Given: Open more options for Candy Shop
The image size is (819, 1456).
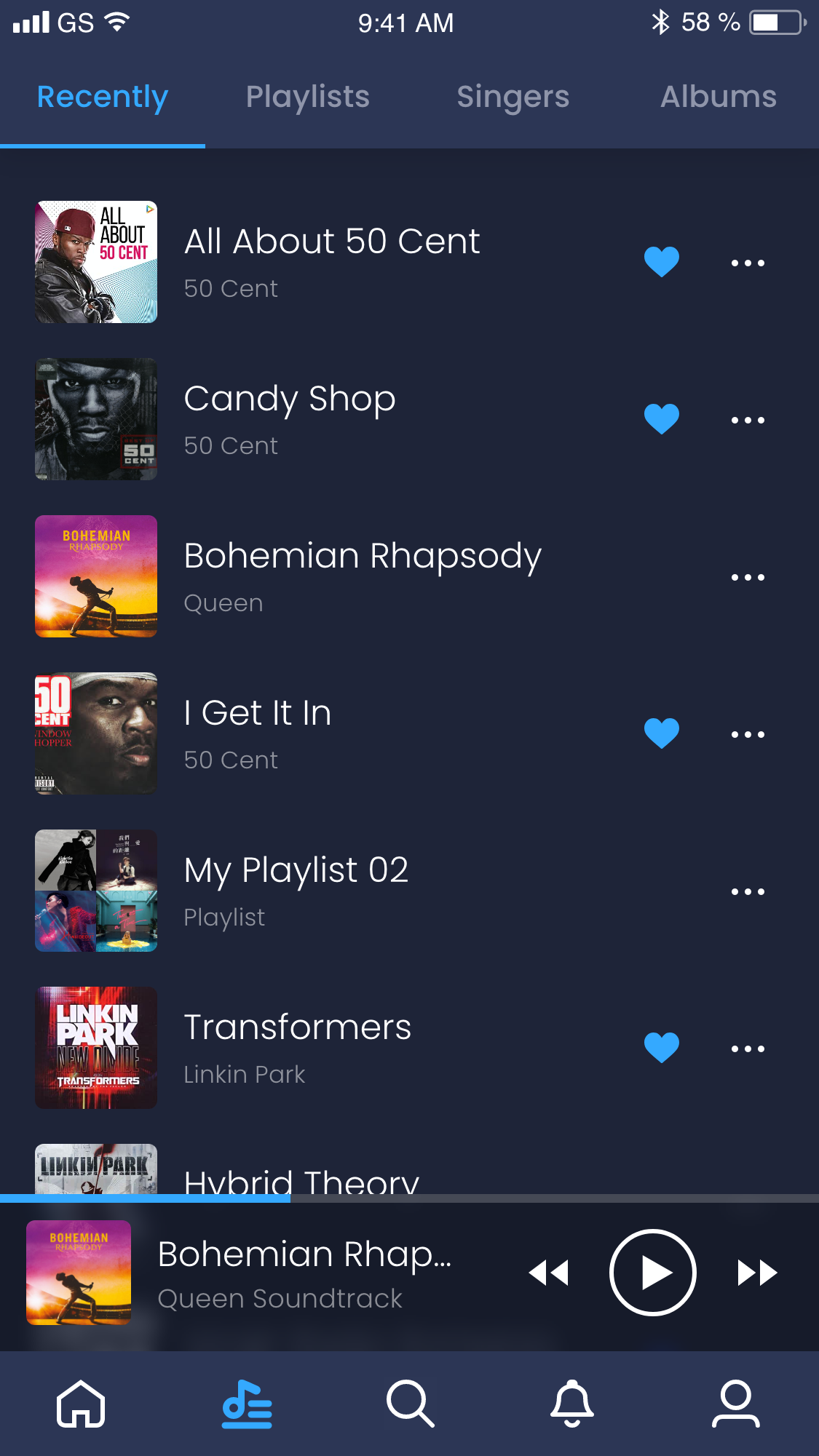Looking at the screenshot, I should point(748,420).
